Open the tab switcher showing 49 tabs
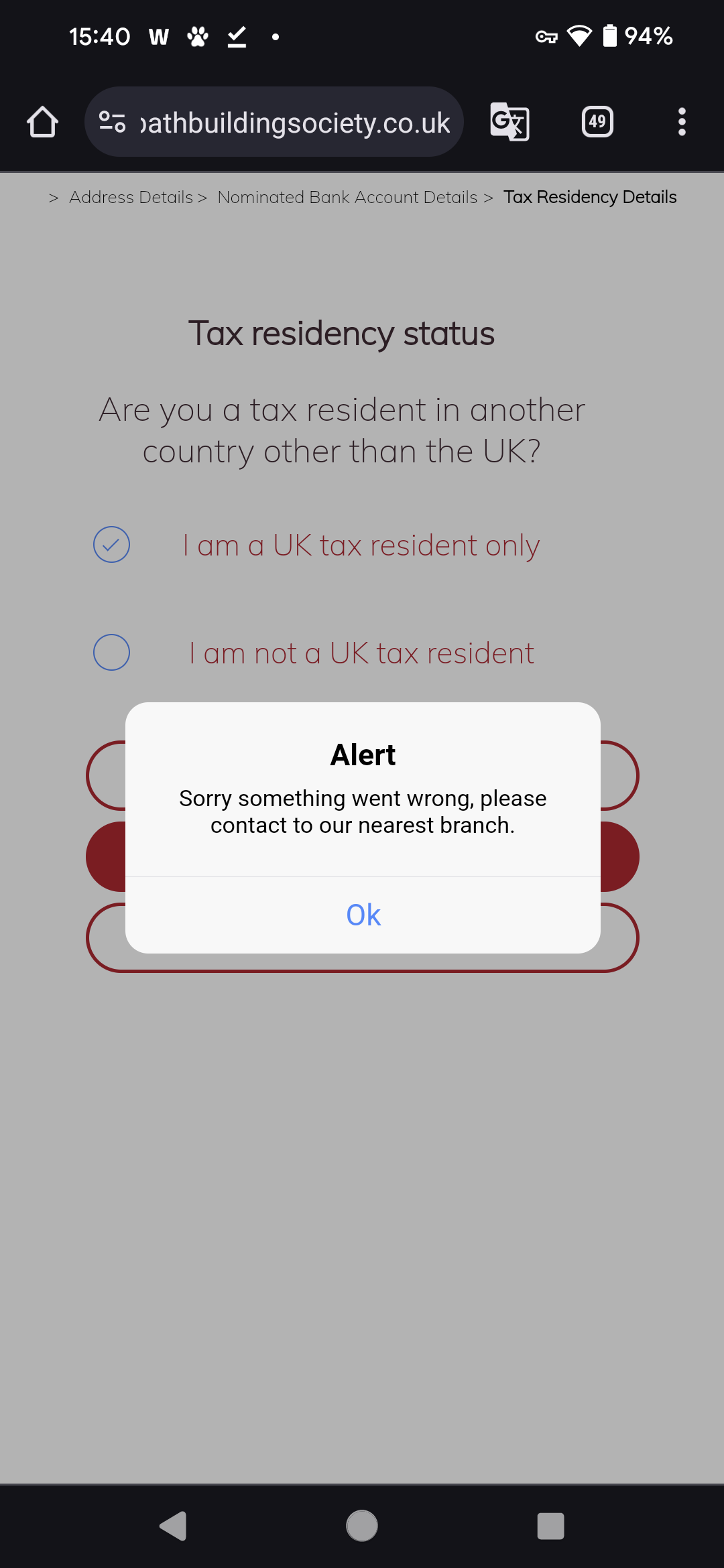This screenshot has width=724, height=1568. point(597,122)
